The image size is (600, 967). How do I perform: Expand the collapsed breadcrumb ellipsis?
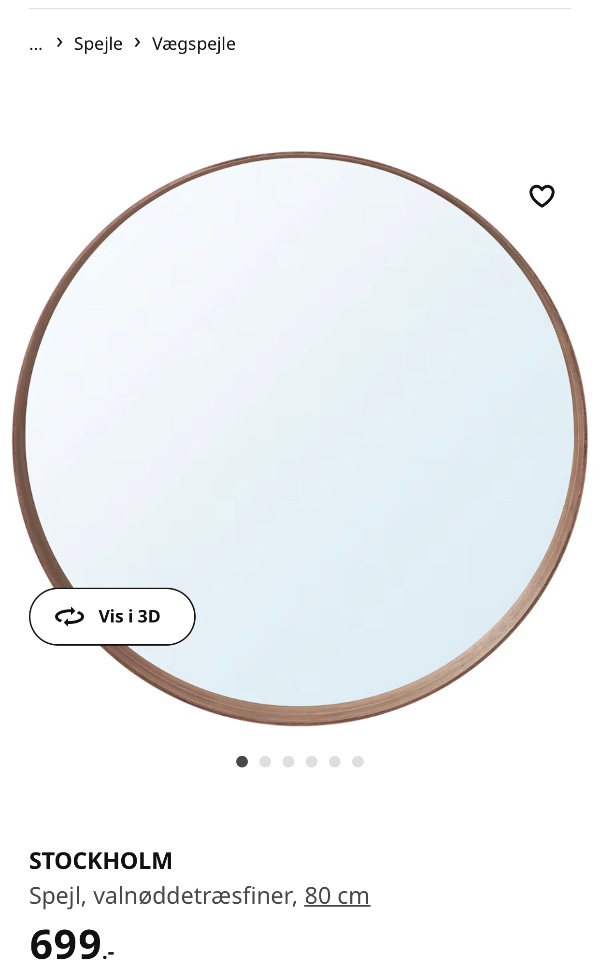coord(36,44)
